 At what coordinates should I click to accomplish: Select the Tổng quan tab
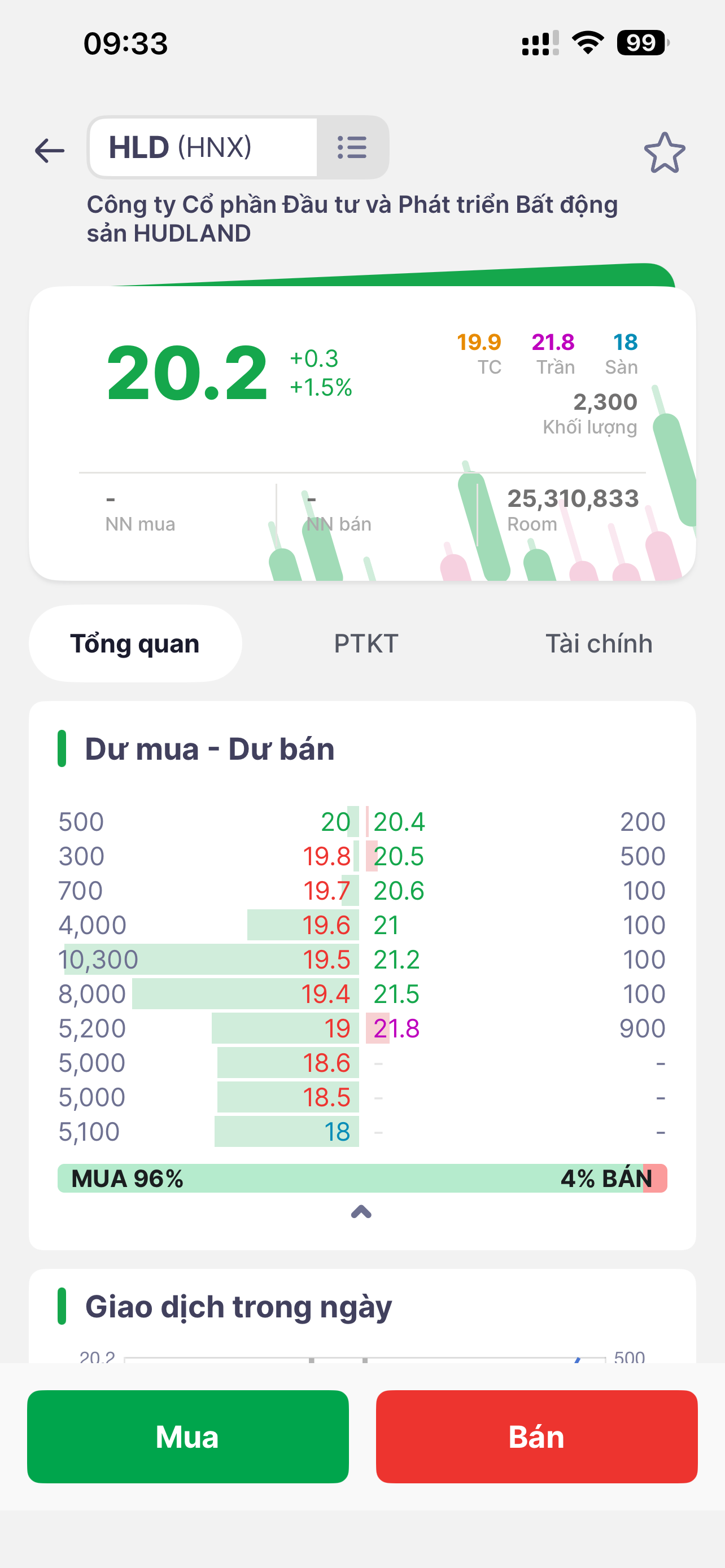[135, 643]
